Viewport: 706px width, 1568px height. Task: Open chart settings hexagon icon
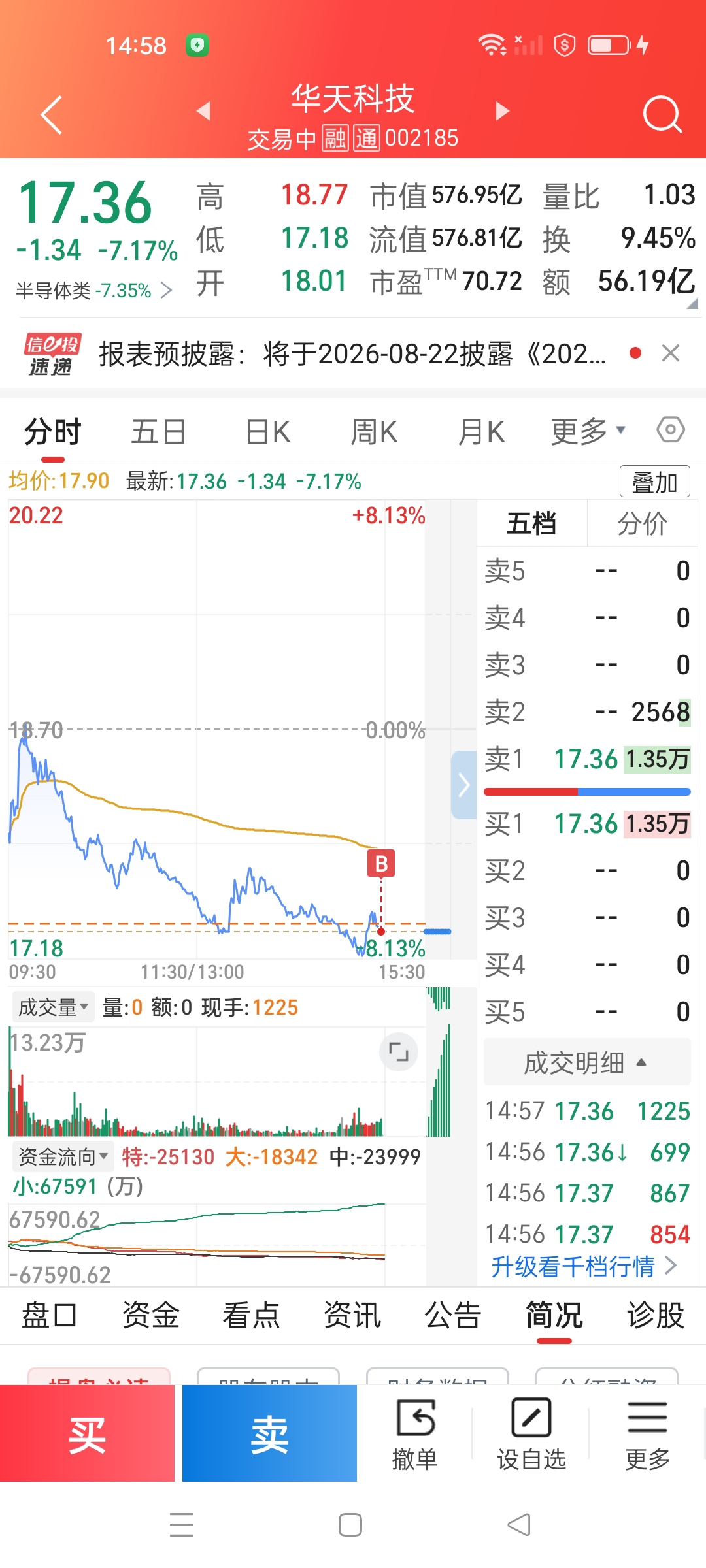(671, 430)
